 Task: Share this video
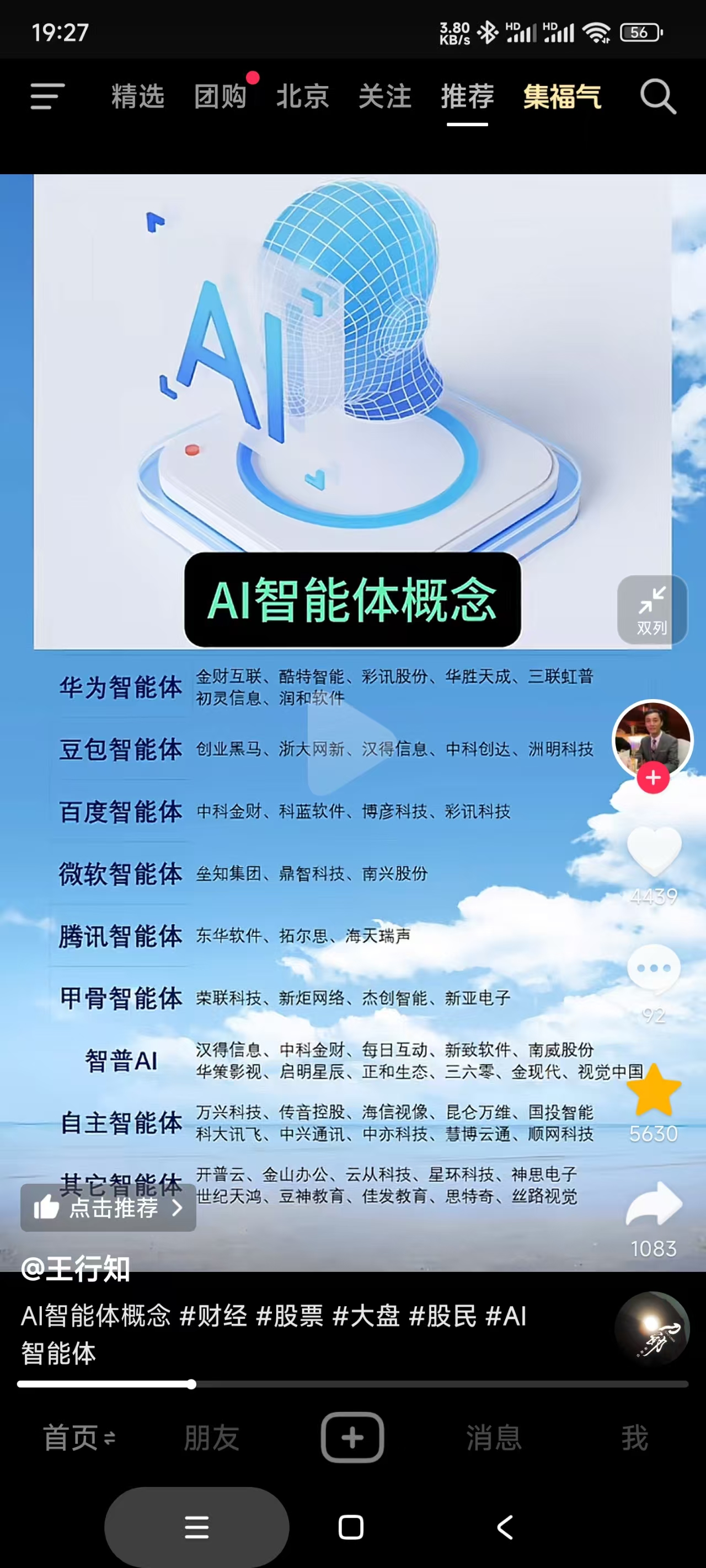[x=654, y=1204]
